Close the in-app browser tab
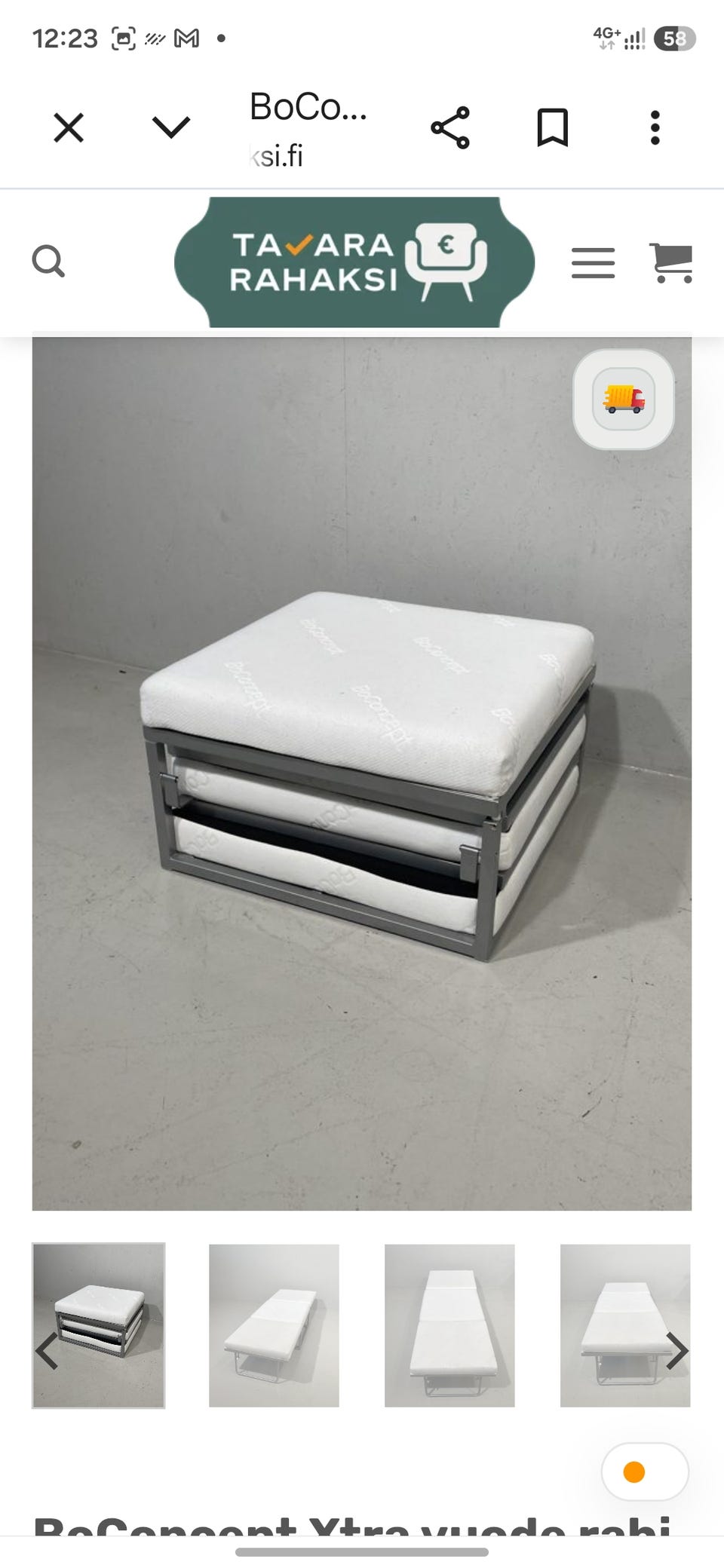 pos(69,127)
